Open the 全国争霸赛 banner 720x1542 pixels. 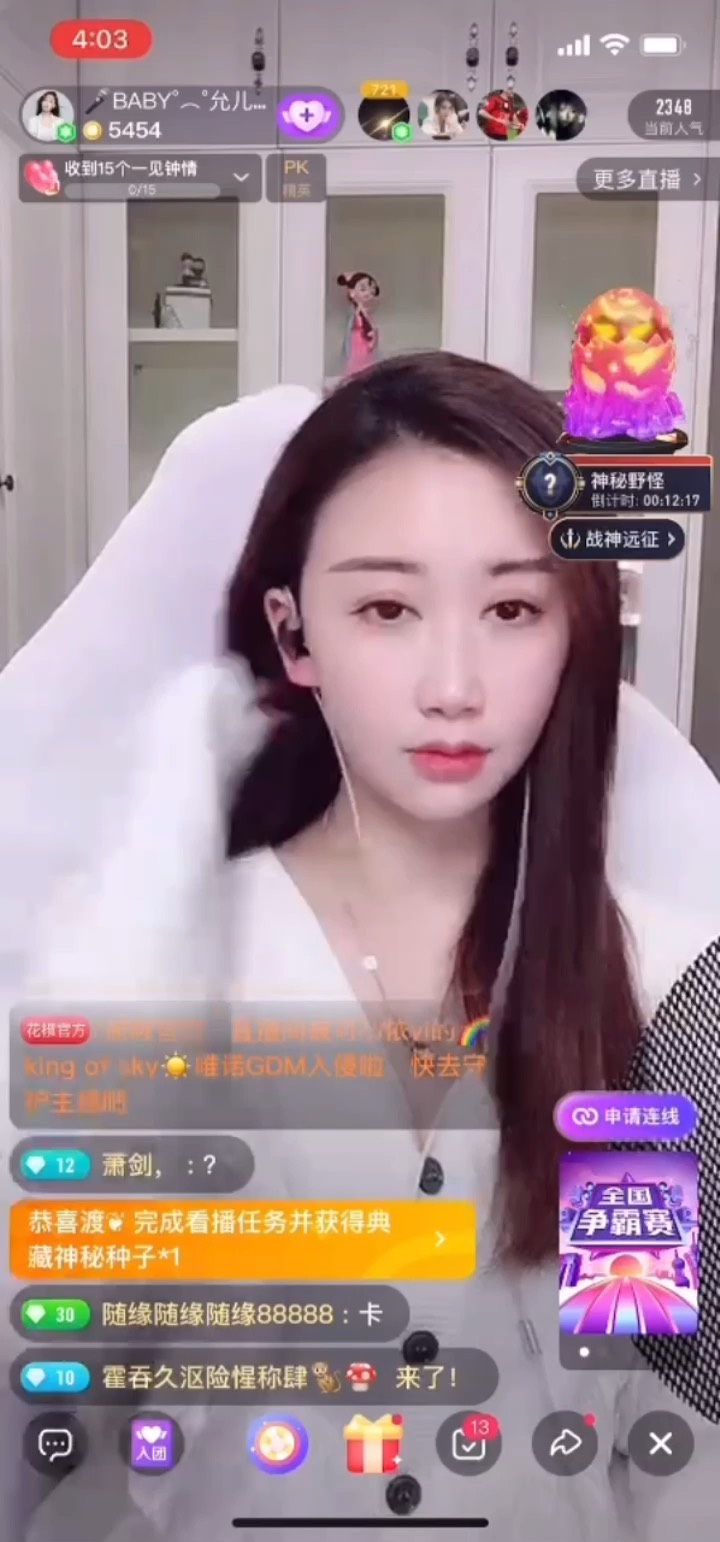[x=628, y=1243]
